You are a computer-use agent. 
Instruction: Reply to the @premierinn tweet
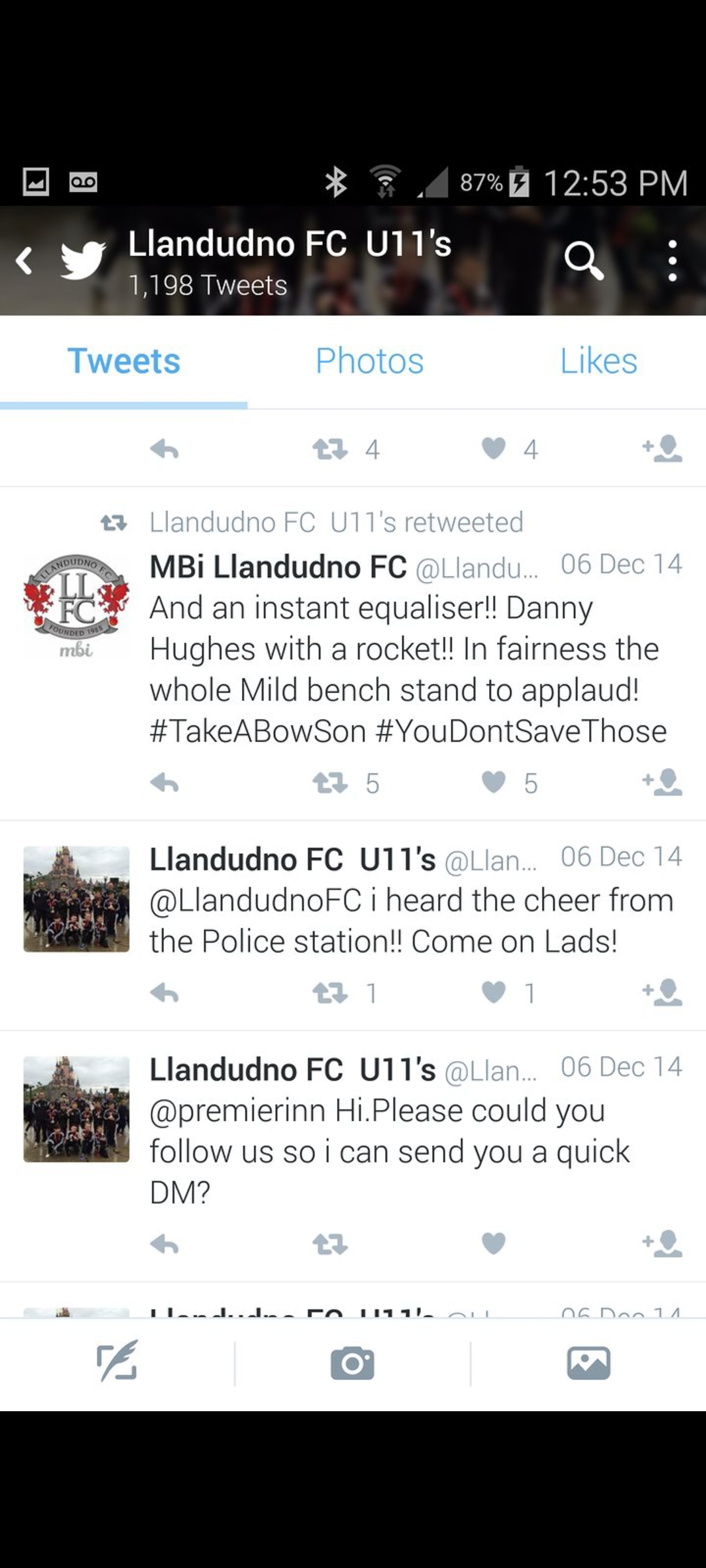164,1245
